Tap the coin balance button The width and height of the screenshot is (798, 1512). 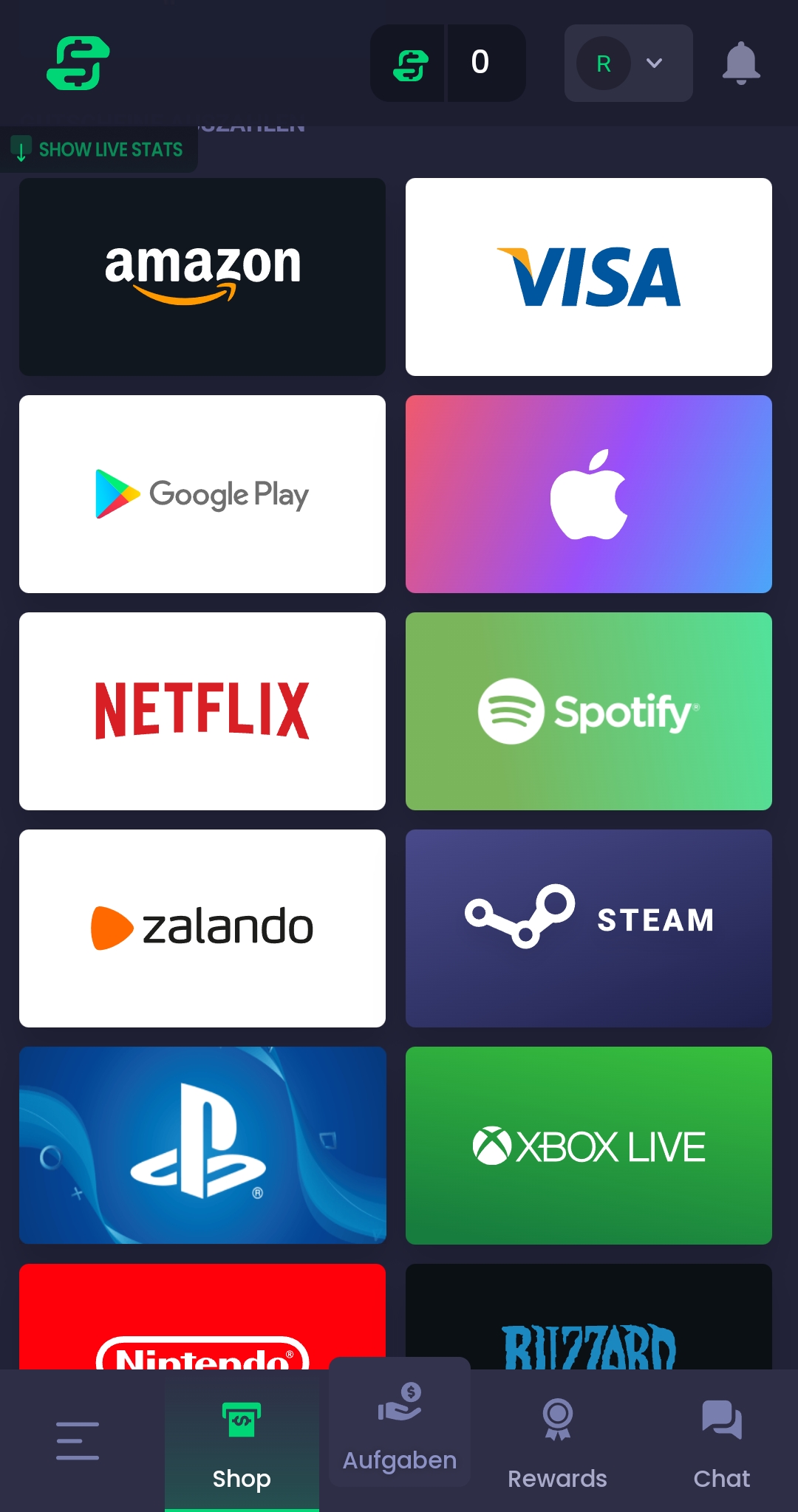tap(448, 64)
